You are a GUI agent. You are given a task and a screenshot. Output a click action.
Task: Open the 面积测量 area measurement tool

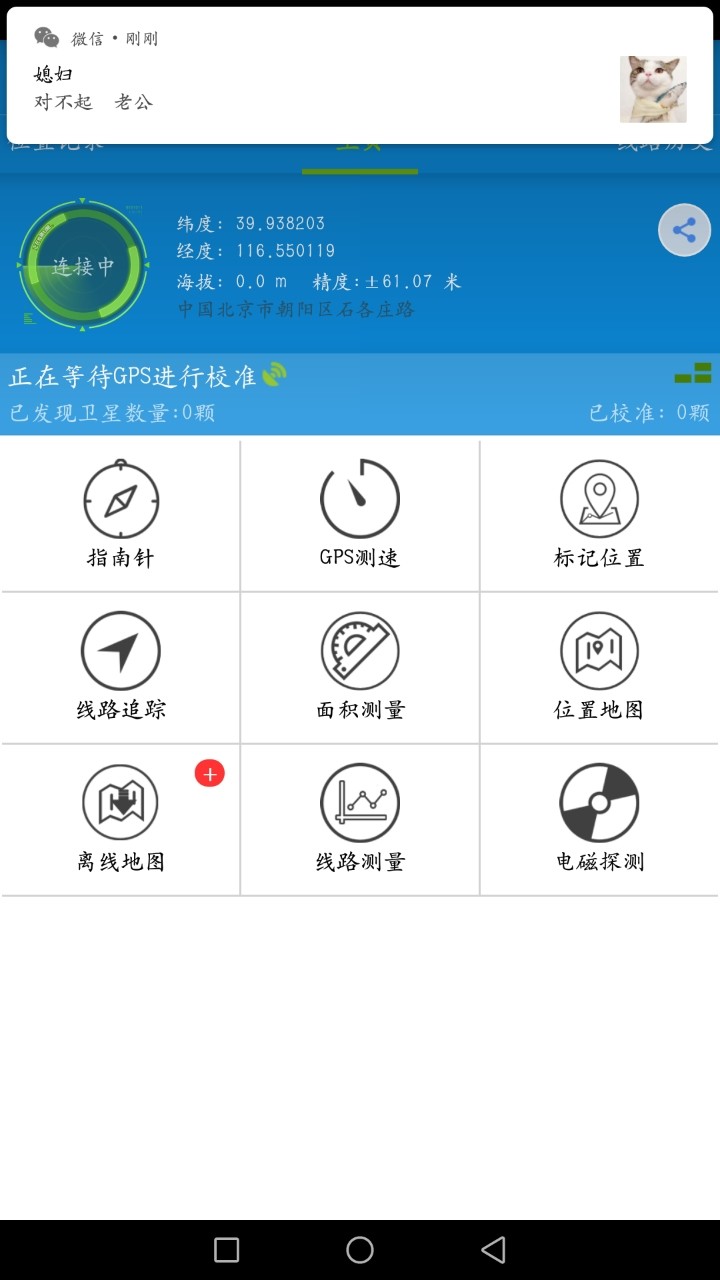359,667
